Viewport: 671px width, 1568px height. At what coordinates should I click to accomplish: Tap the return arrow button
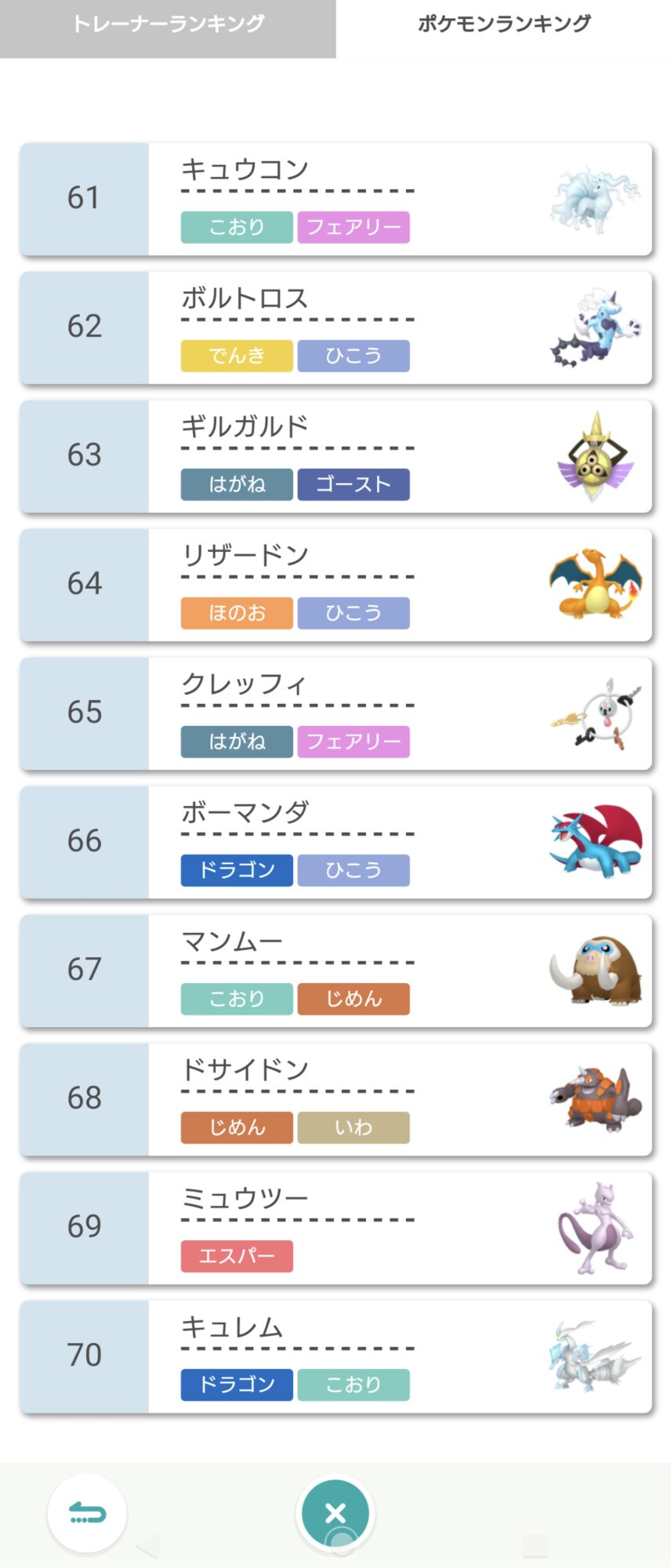(x=87, y=1513)
